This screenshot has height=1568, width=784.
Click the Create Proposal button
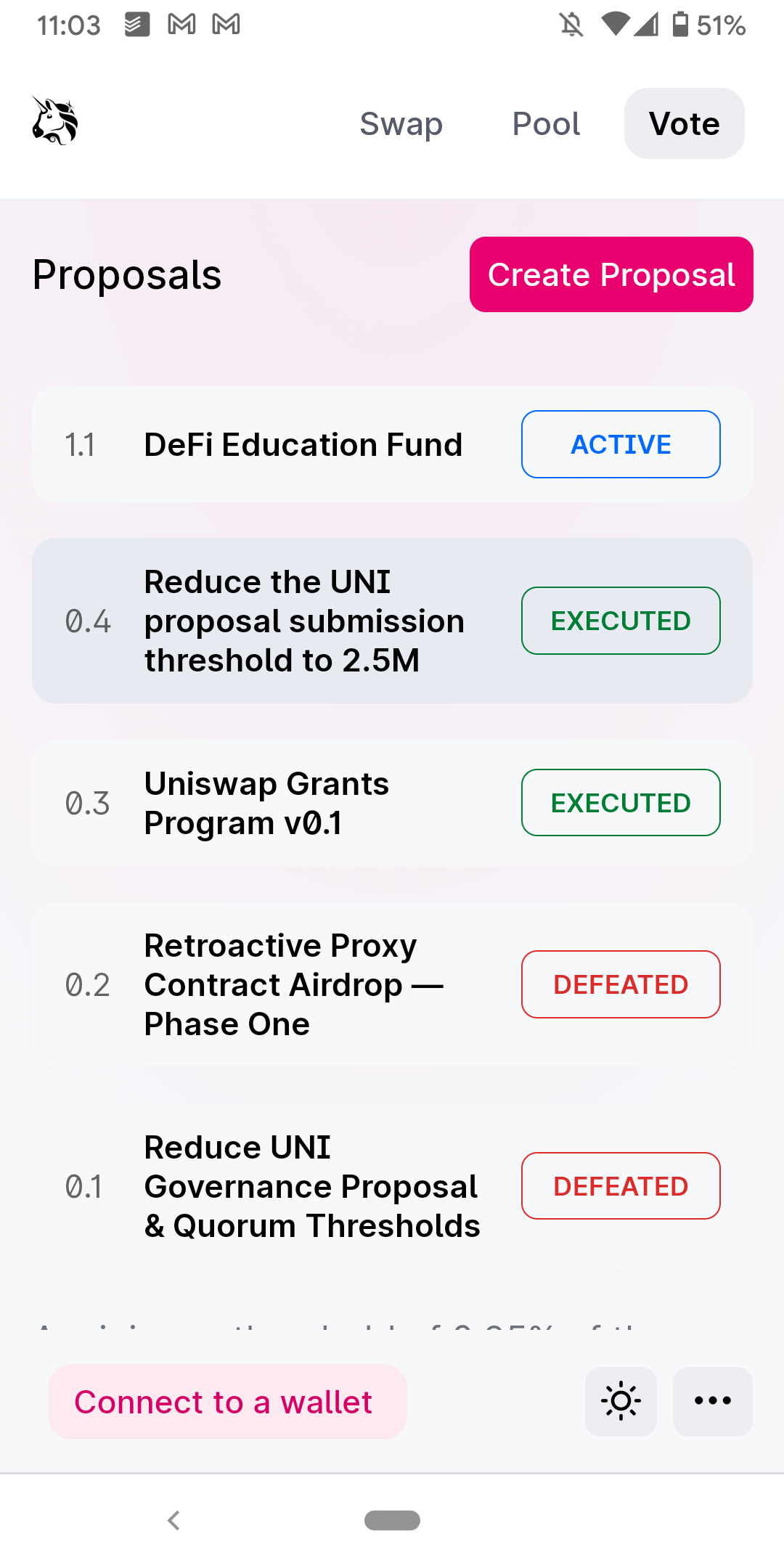pyautogui.click(x=611, y=274)
